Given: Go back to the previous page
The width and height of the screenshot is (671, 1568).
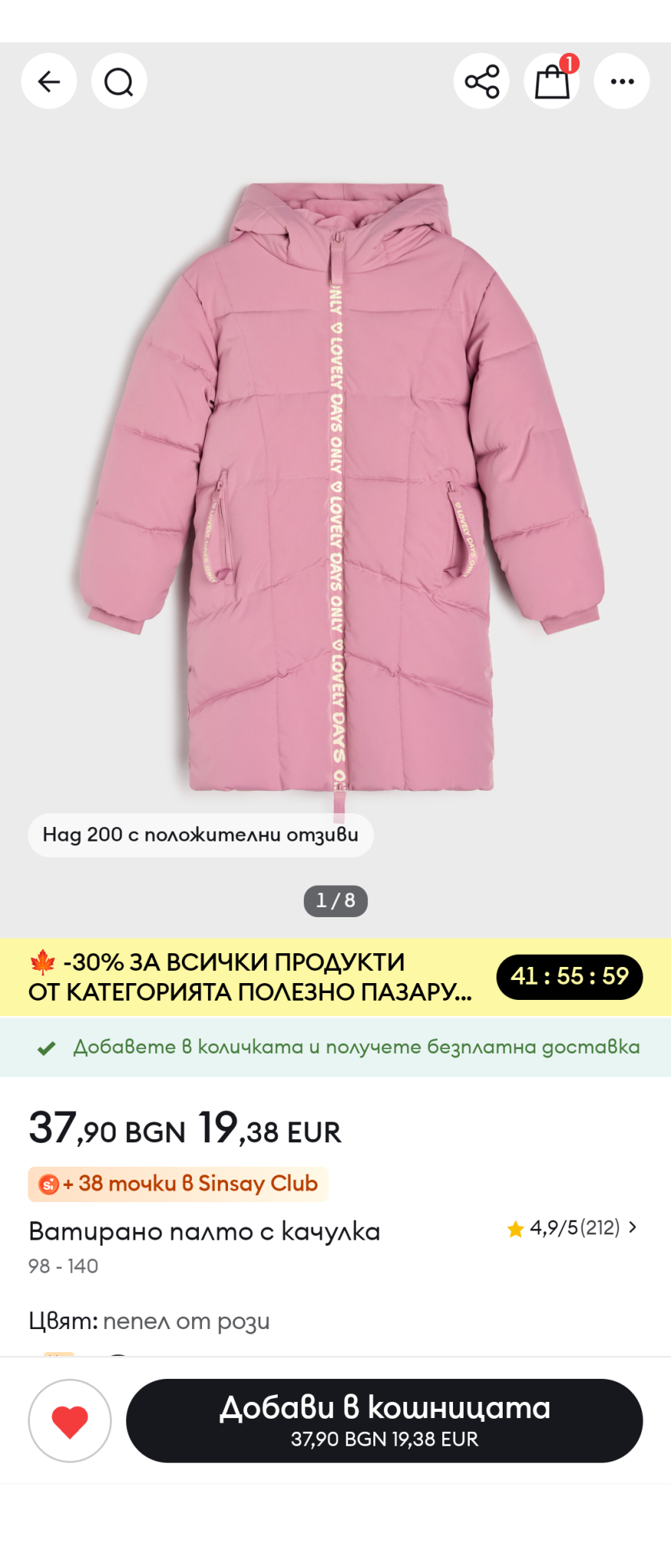Looking at the screenshot, I should coord(49,81).
